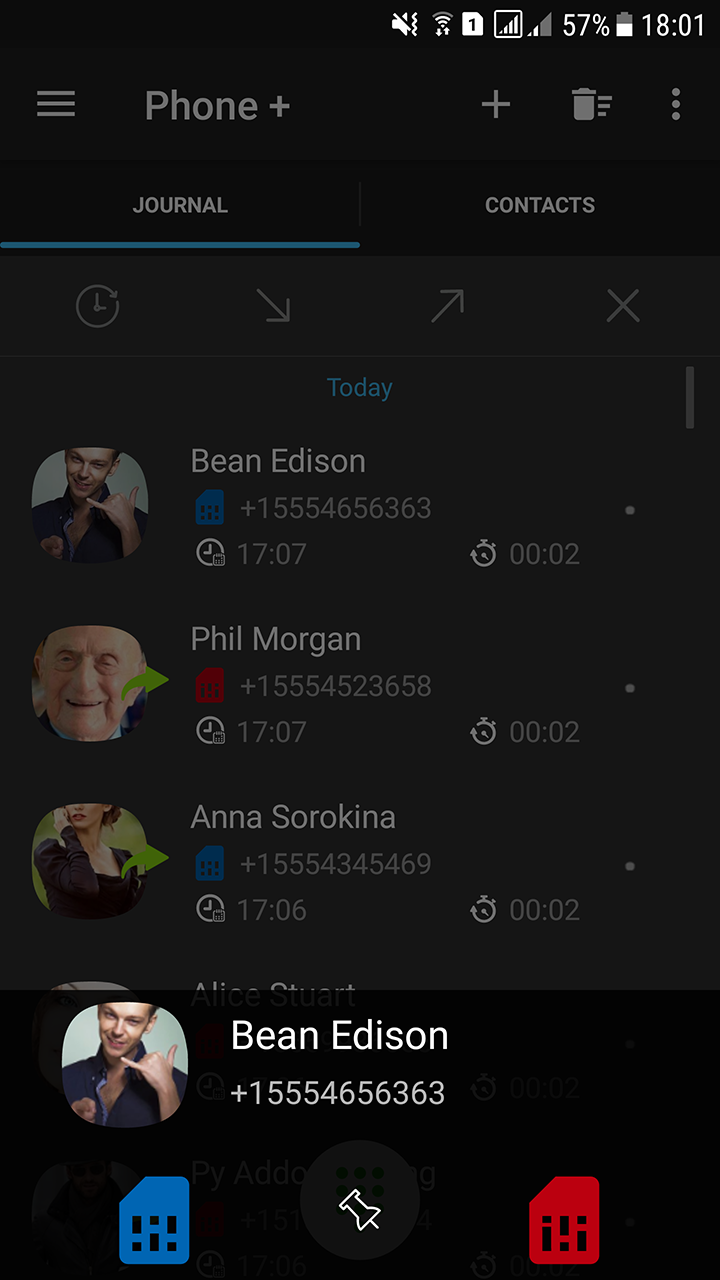Viewport: 720px width, 1280px height.
Task: Open the hamburger drawer menu
Action: (x=56, y=104)
